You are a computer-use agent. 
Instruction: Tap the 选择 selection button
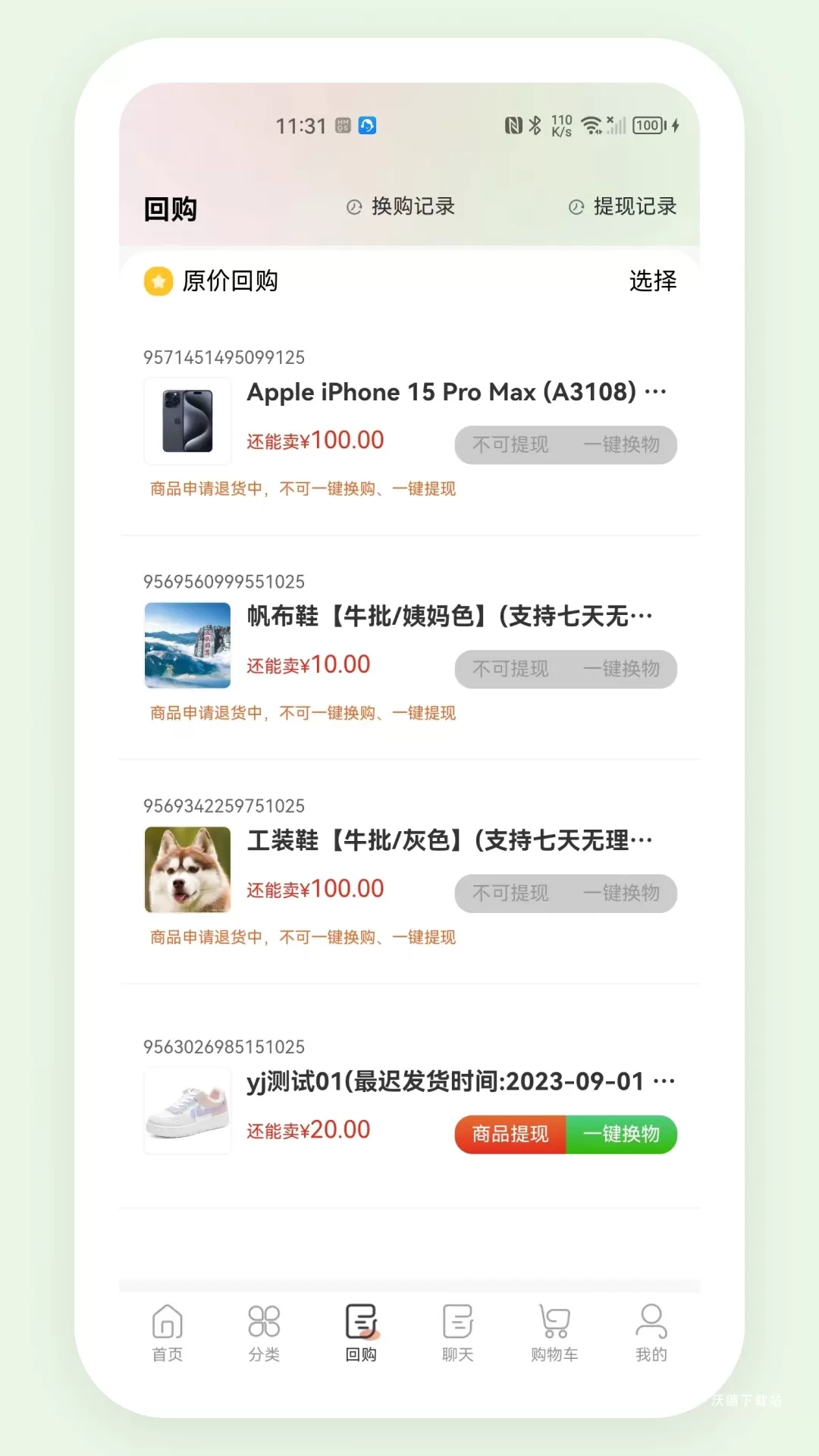click(654, 281)
